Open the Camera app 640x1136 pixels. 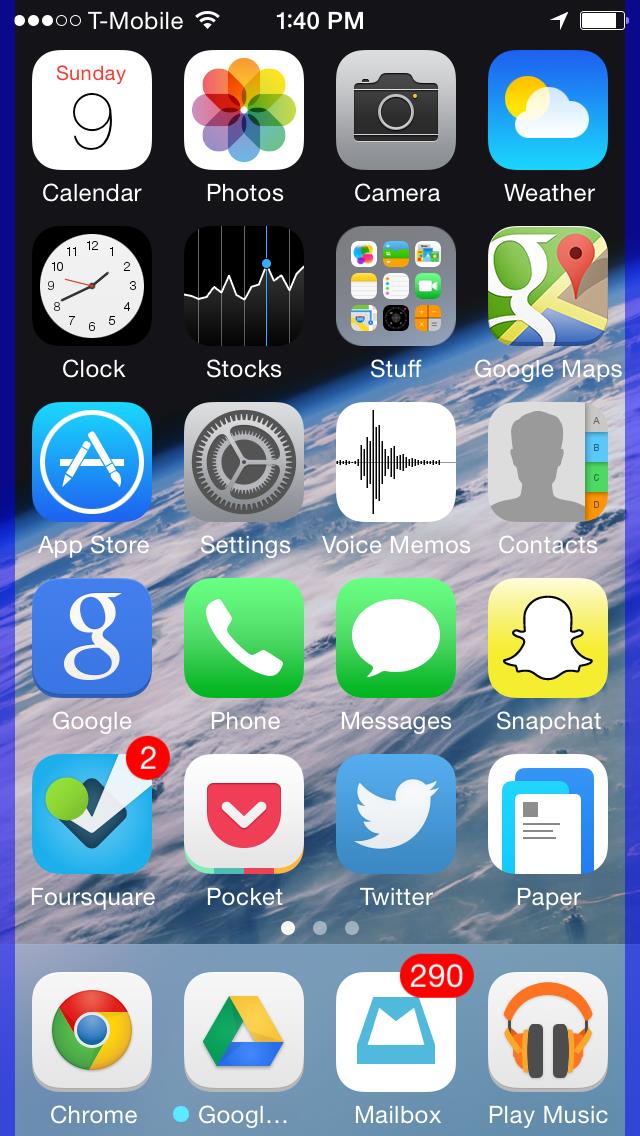[x=396, y=110]
